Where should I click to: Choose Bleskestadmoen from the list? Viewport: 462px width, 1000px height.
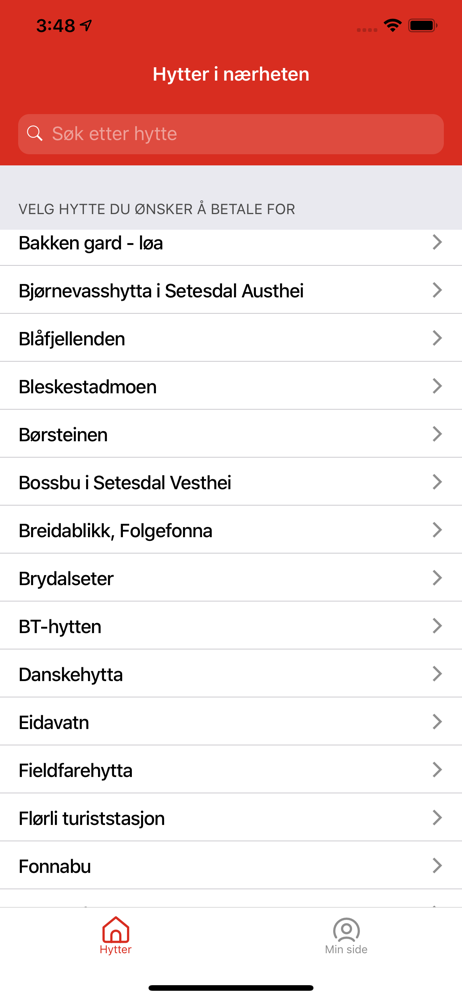point(231,386)
